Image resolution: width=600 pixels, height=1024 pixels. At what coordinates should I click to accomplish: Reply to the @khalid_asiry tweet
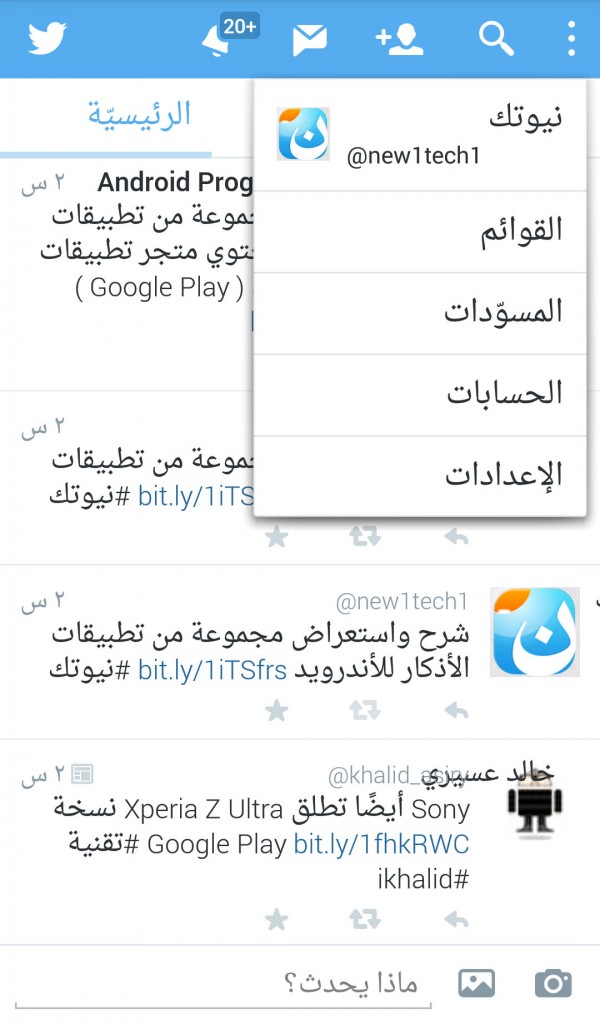coord(456,919)
